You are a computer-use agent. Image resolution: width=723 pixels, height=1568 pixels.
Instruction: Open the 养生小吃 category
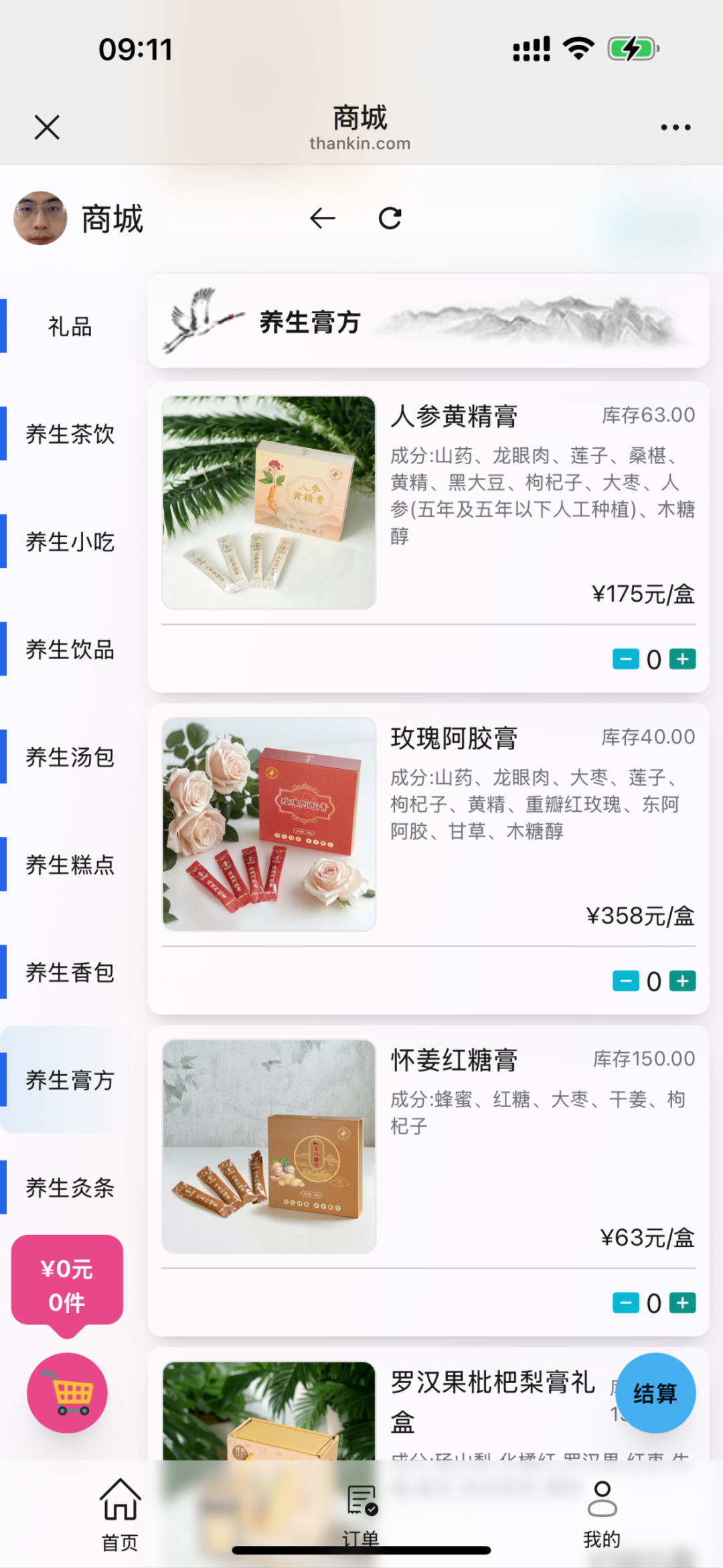click(70, 542)
